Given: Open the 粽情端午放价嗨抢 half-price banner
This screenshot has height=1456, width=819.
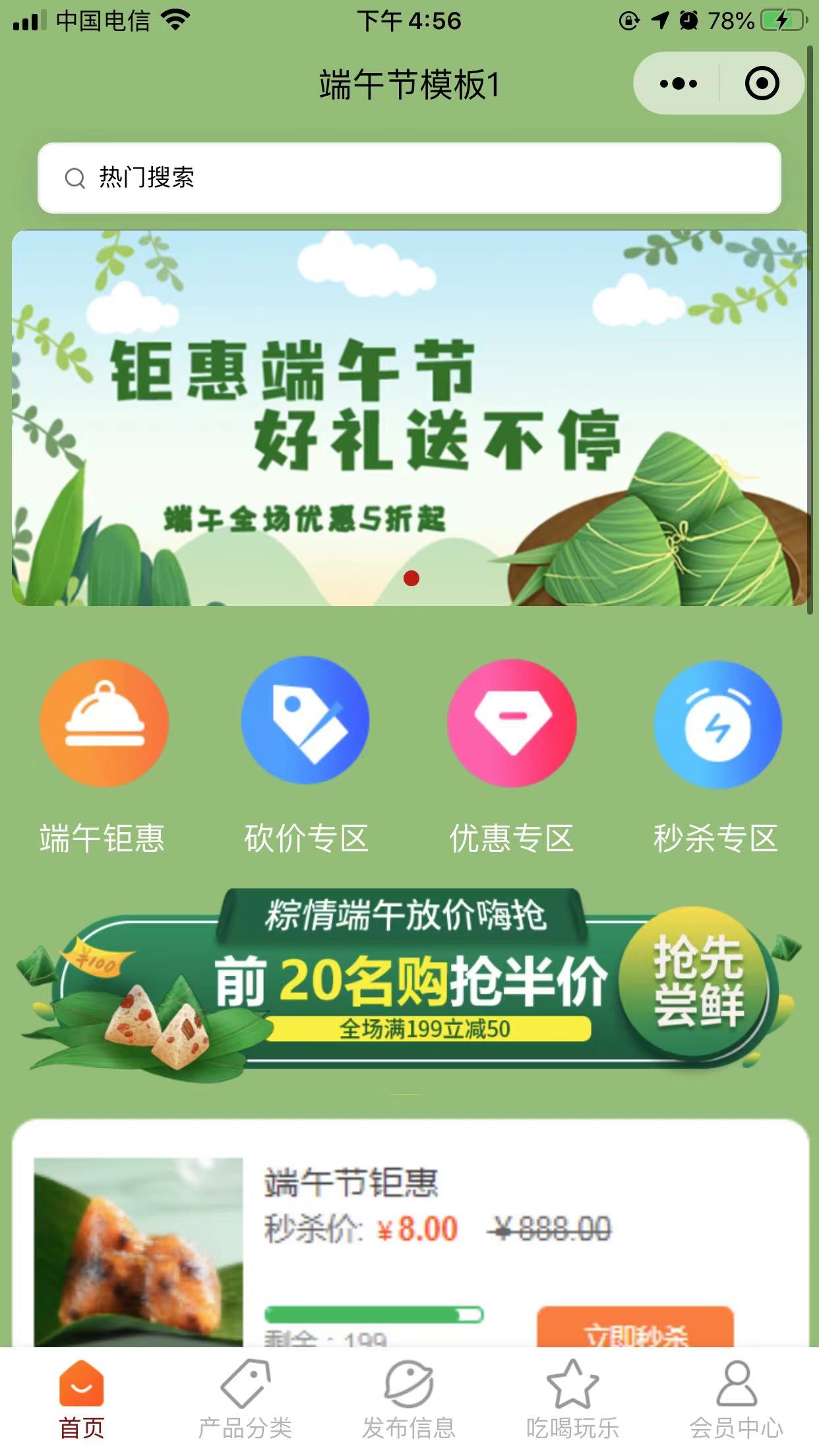Looking at the screenshot, I should point(409,983).
